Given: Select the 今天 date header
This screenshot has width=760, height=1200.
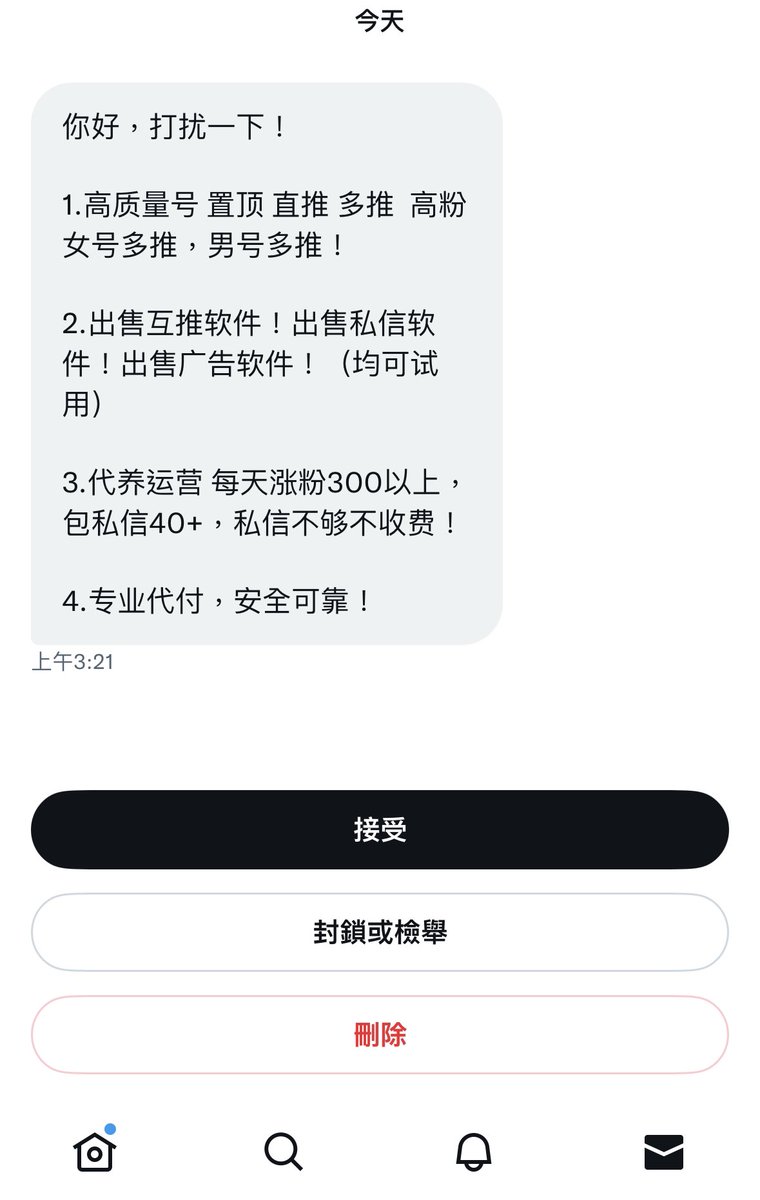Looking at the screenshot, I should pyautogui.click(x=380, y=20).
